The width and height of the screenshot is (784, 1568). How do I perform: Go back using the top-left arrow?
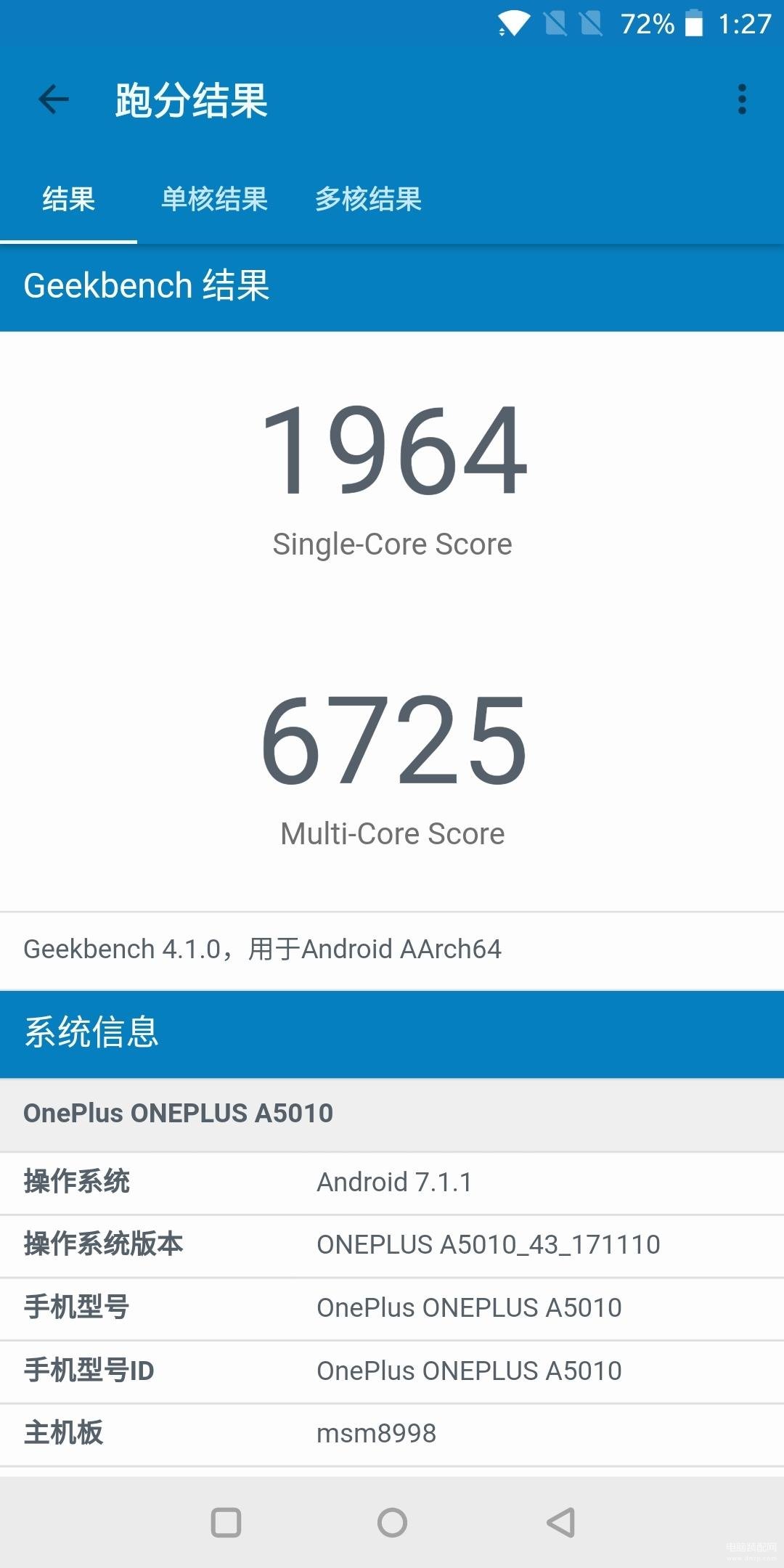(x=54, y=99)
